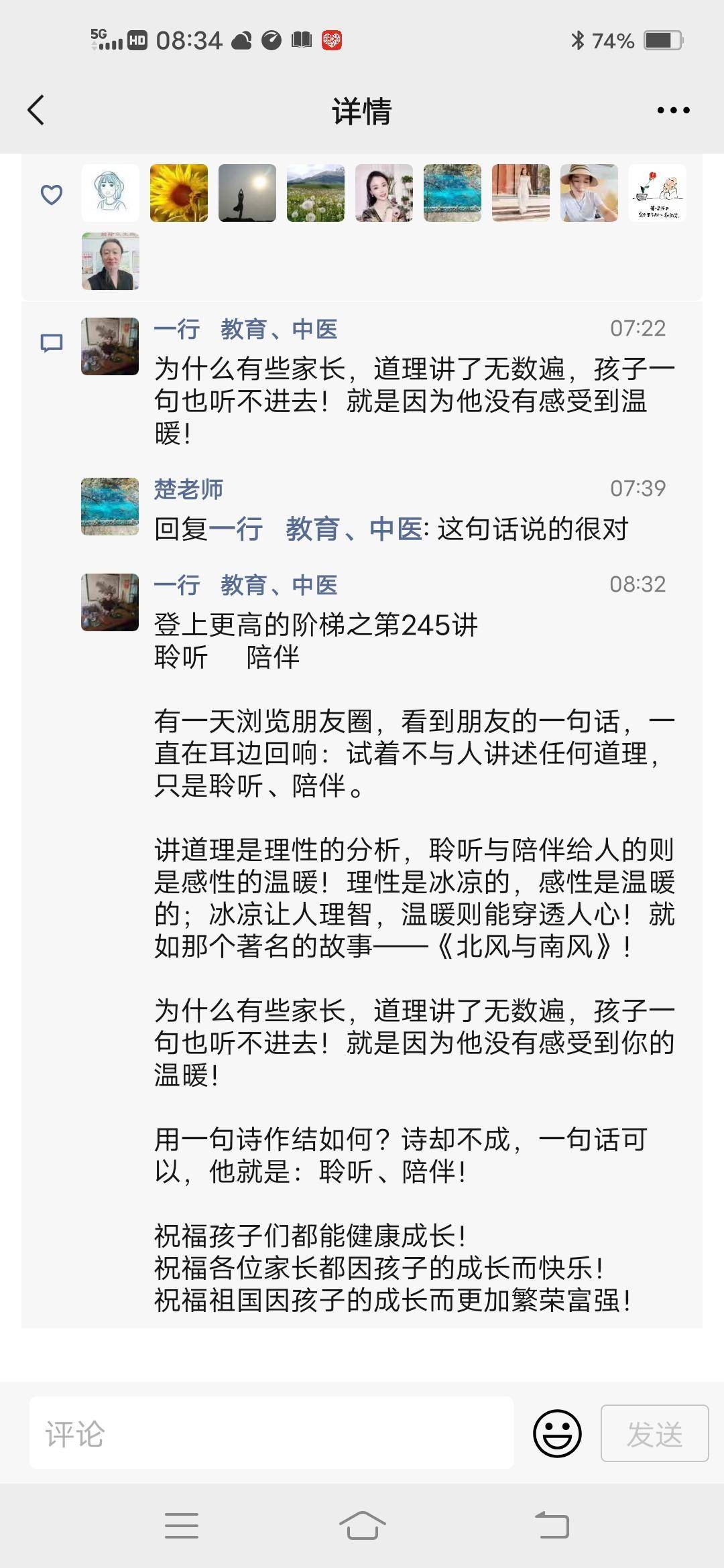The width and height of the screenshot is (724, 1568).
Task: Tap the 一行 教育、中医 name at 08:32
Action: coord(245,585)
